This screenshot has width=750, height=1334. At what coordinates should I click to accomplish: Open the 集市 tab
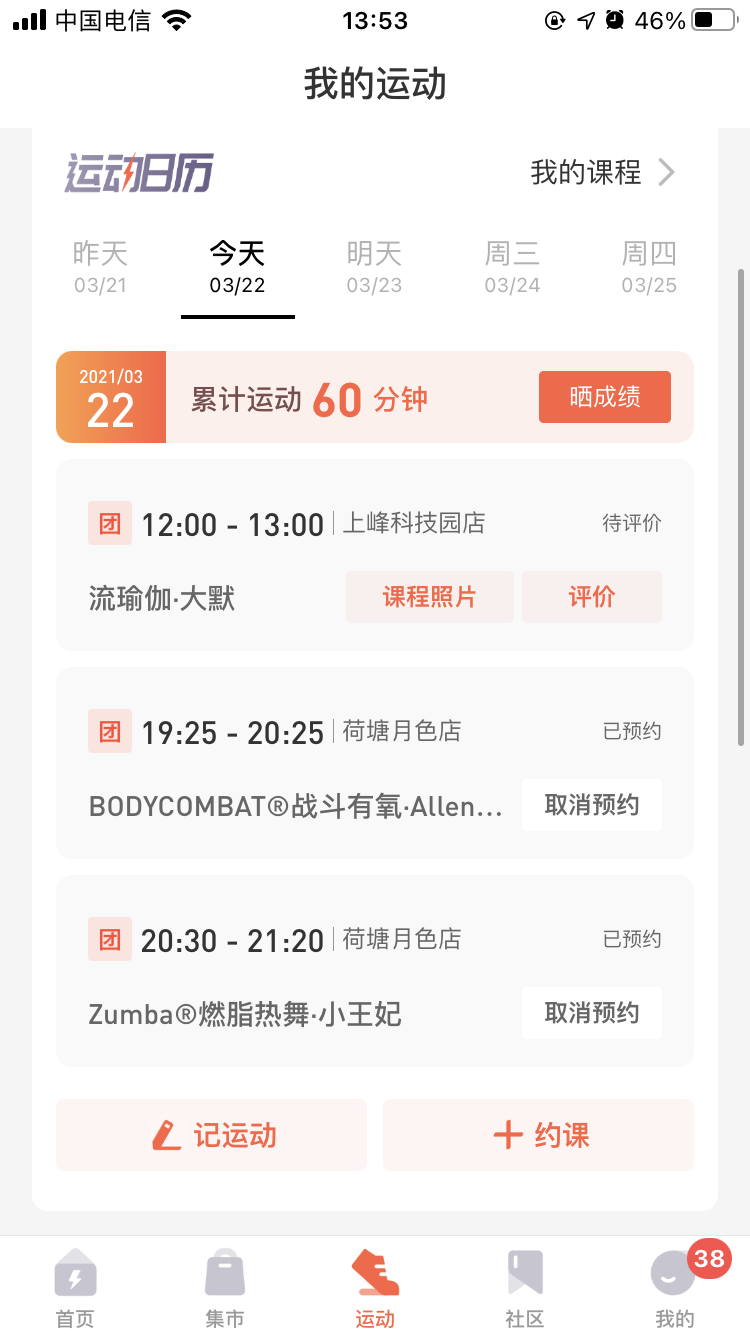(x=225, y=1288)
